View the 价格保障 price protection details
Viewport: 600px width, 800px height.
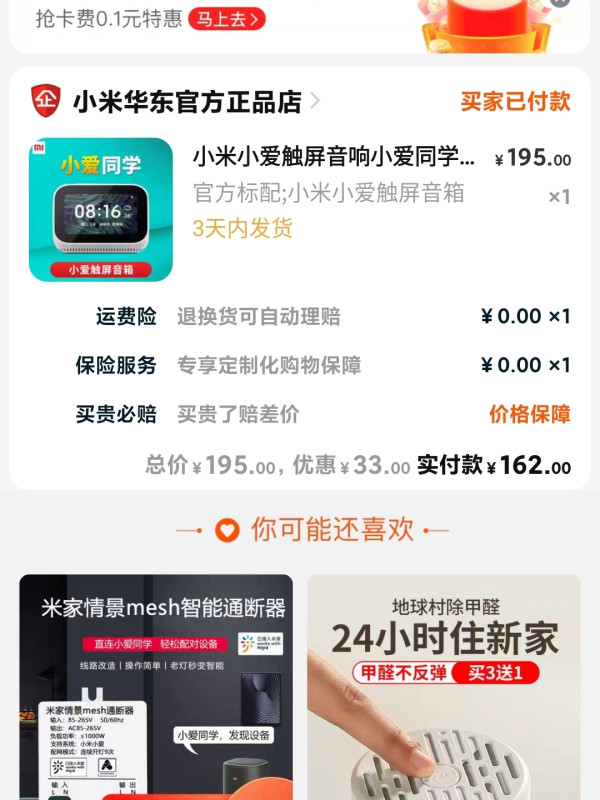coord(529,414)
